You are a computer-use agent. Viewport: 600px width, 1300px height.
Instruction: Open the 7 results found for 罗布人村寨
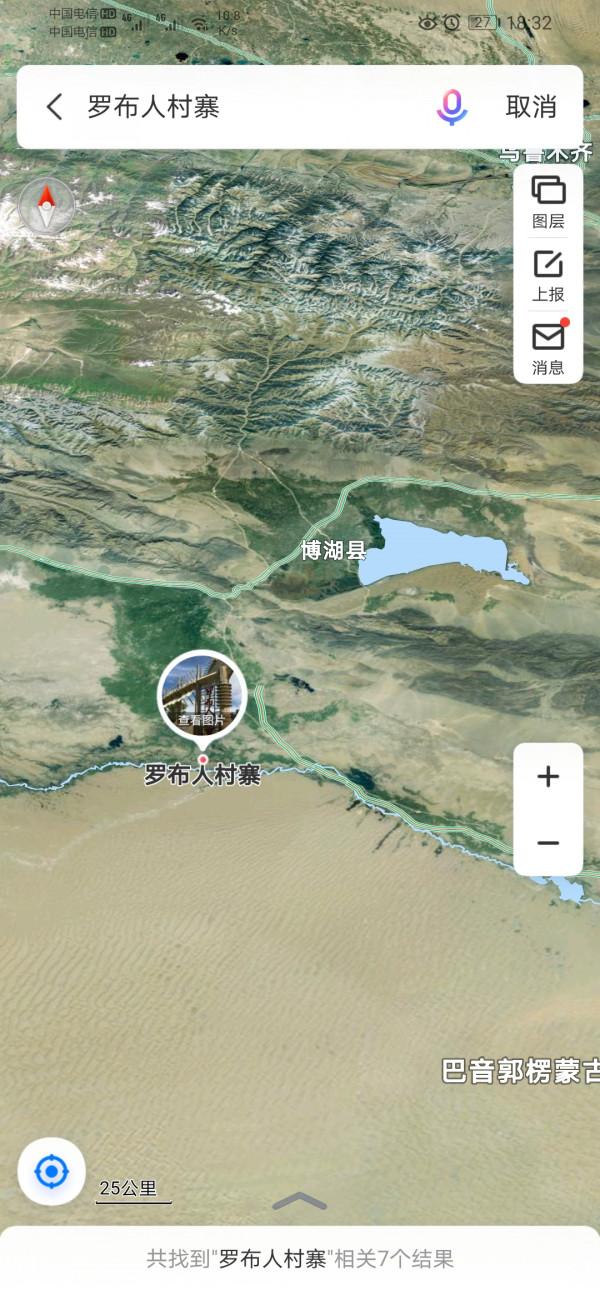[300, 1259]
